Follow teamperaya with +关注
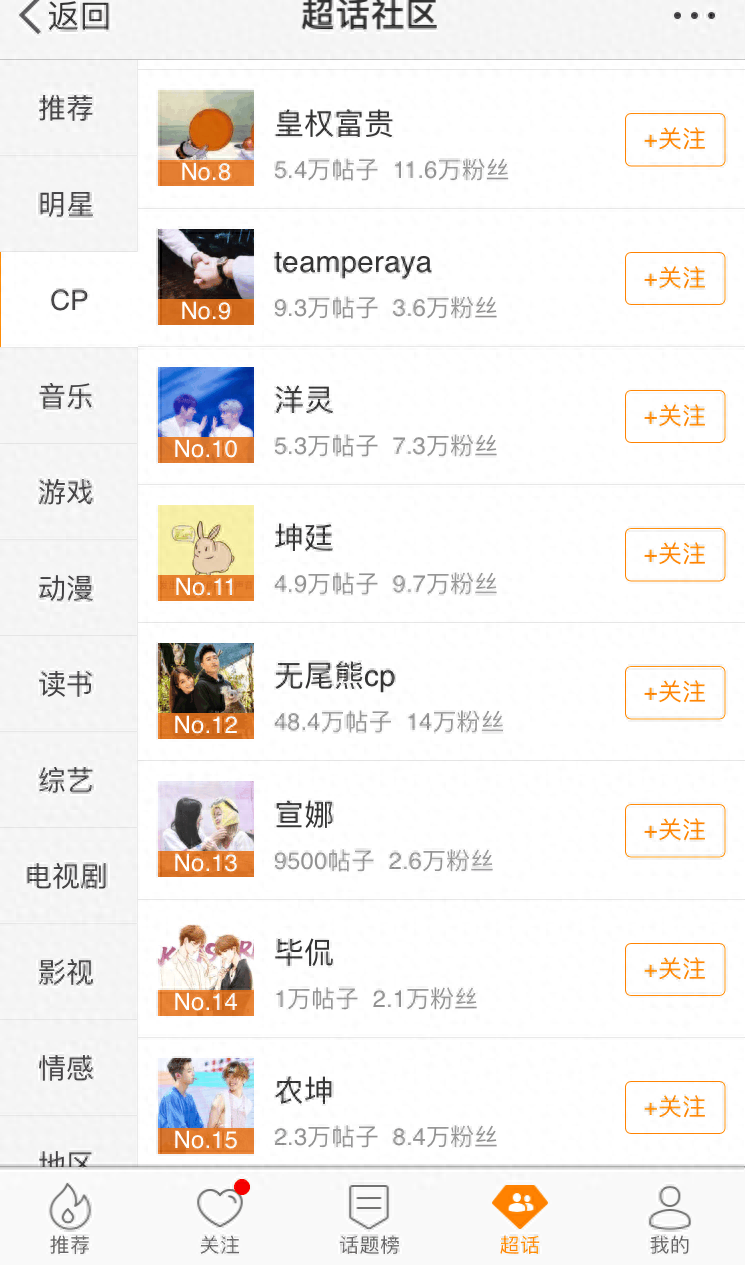This screenshot has height=1265, width=745. [675, 278]
